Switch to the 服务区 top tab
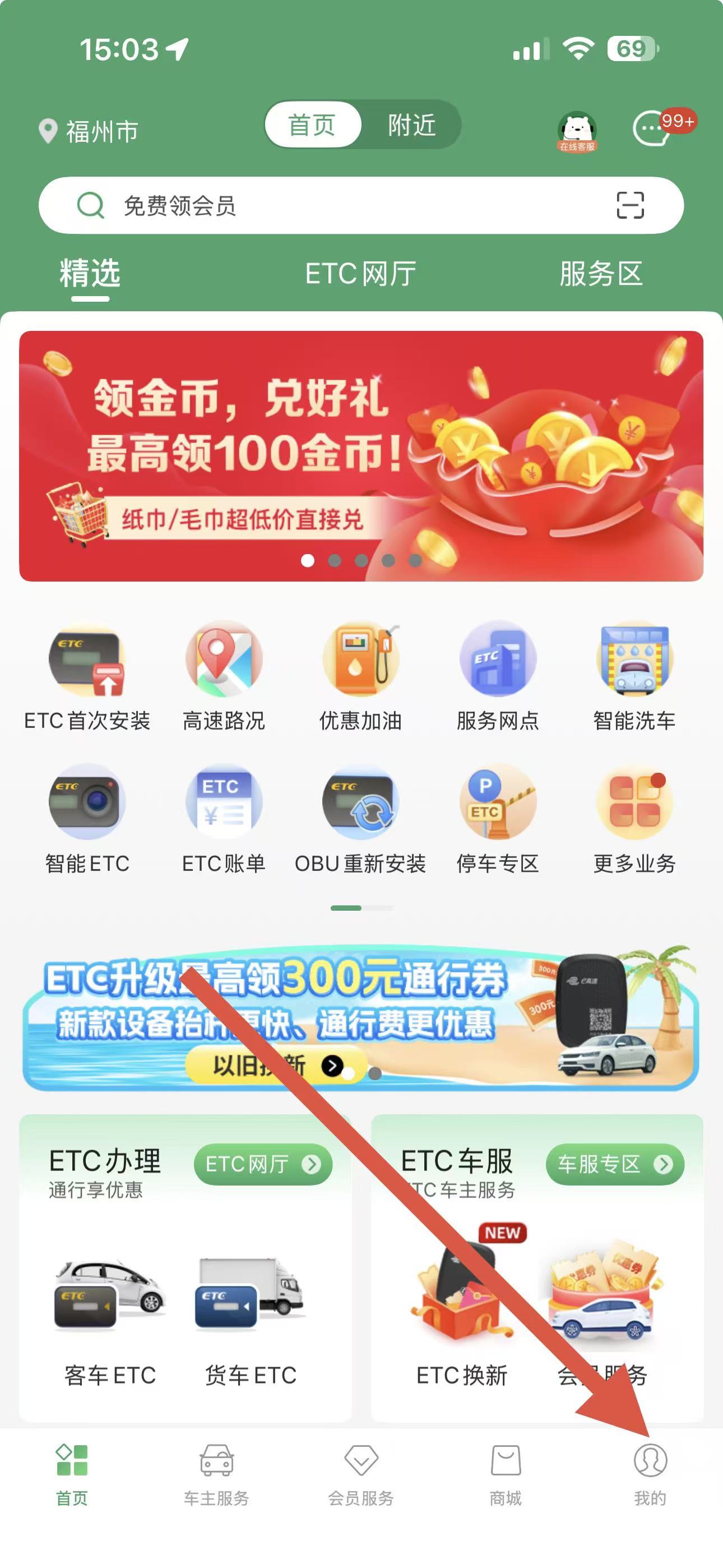 [x=601, y=274]
